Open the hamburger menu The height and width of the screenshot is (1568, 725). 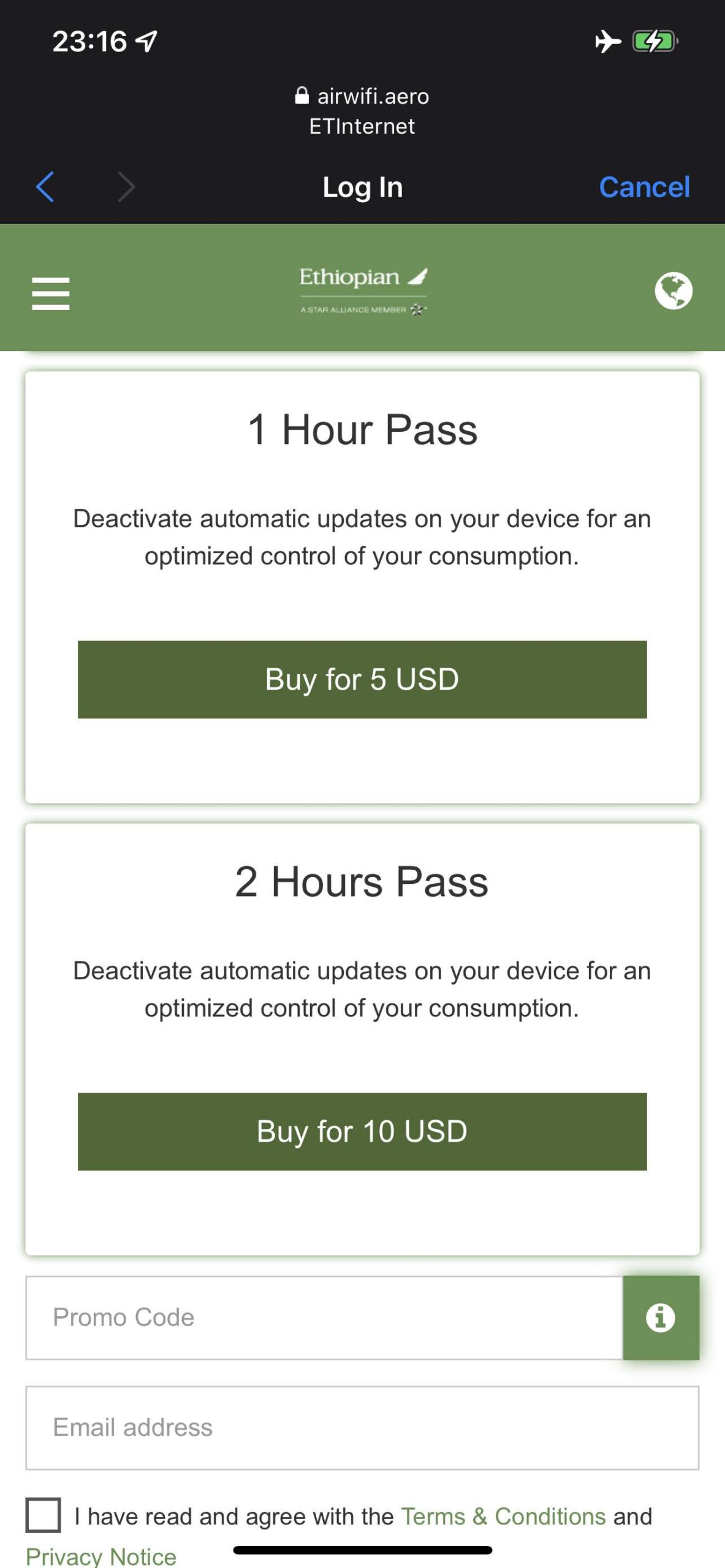(x=51, y=293)
